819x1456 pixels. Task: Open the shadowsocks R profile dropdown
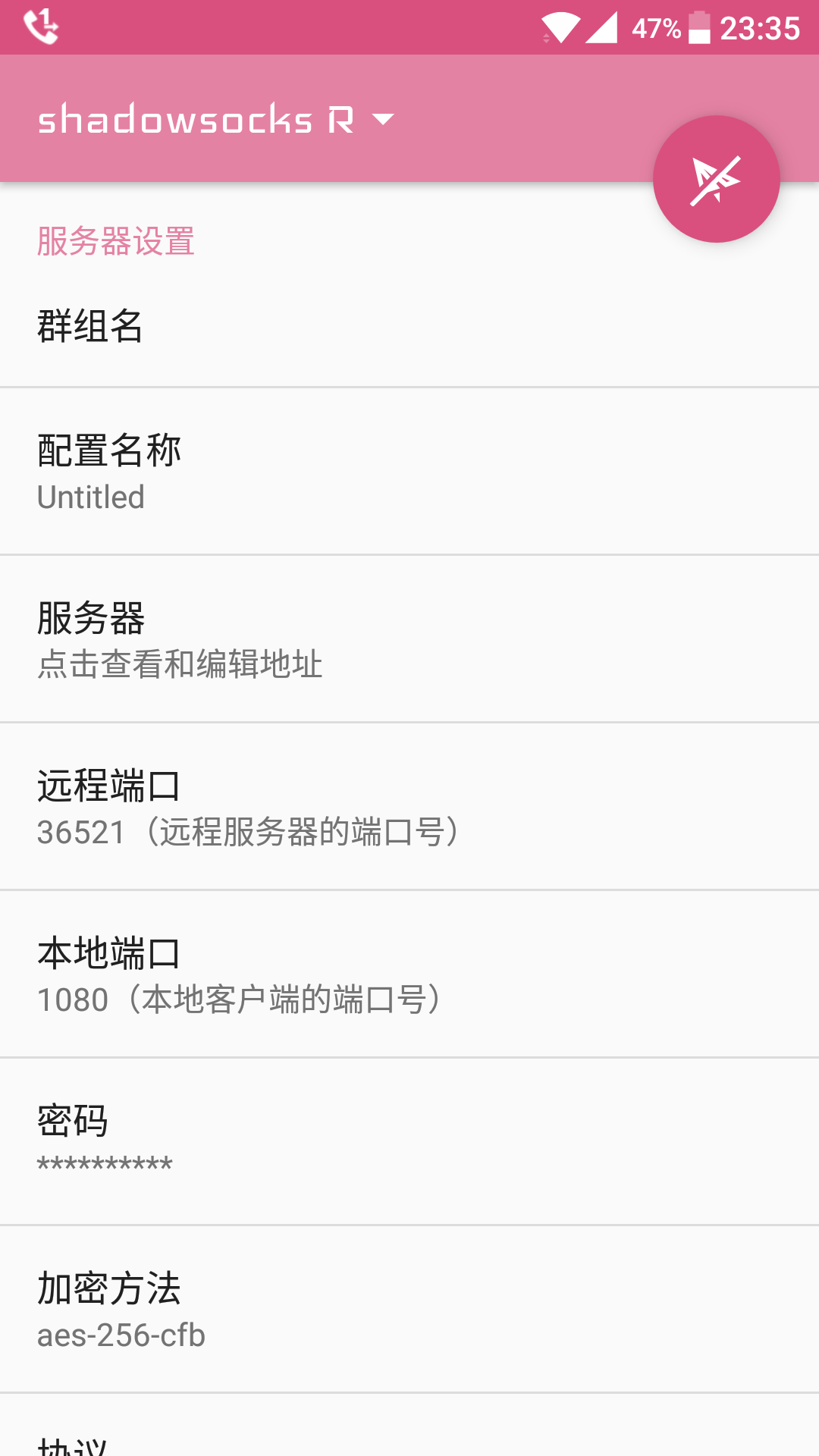point(216,120)
